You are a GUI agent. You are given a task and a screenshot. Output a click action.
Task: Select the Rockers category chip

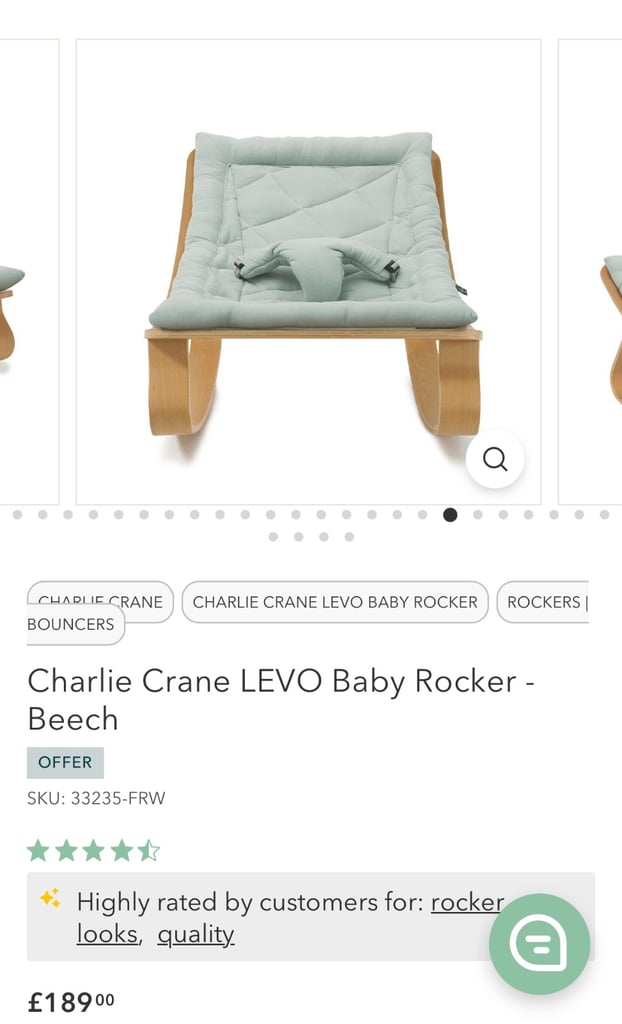point(542,601)
